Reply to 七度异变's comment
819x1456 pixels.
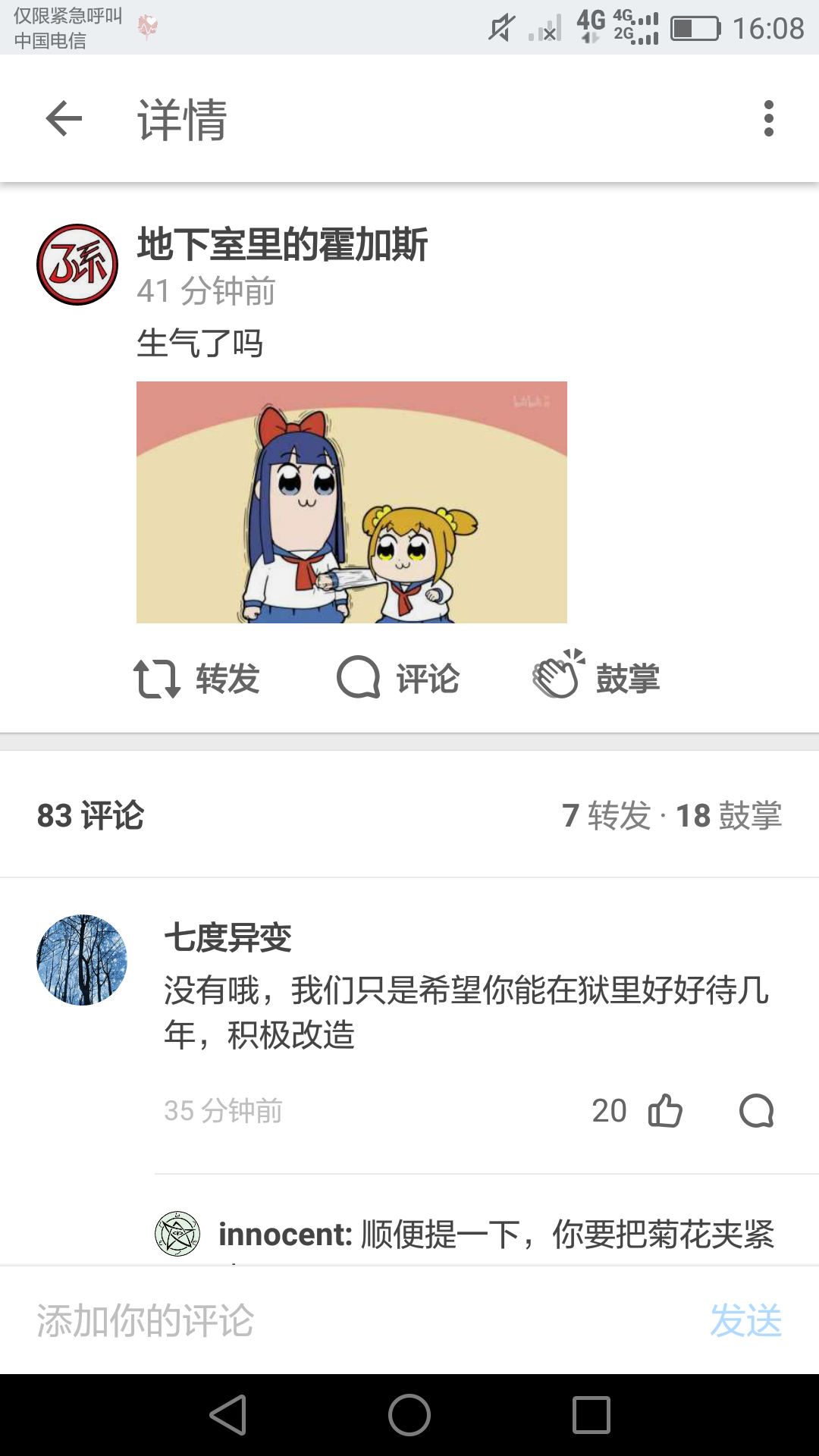click(x=756, y=1111)
